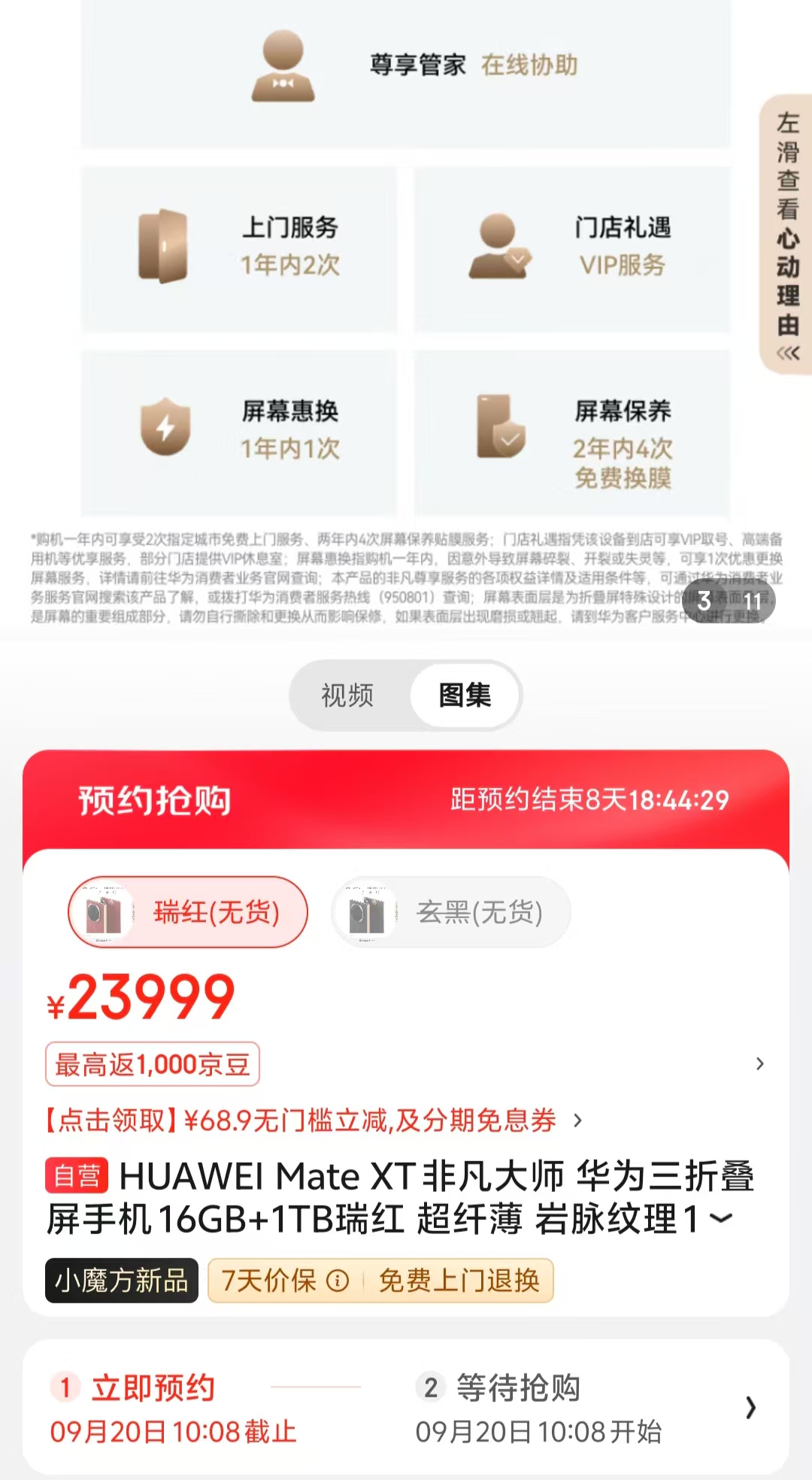Image resolution: width=812 pixels, height=1480 pixels.
Task: Select the 图集 tab
Action: coord(465,696)
